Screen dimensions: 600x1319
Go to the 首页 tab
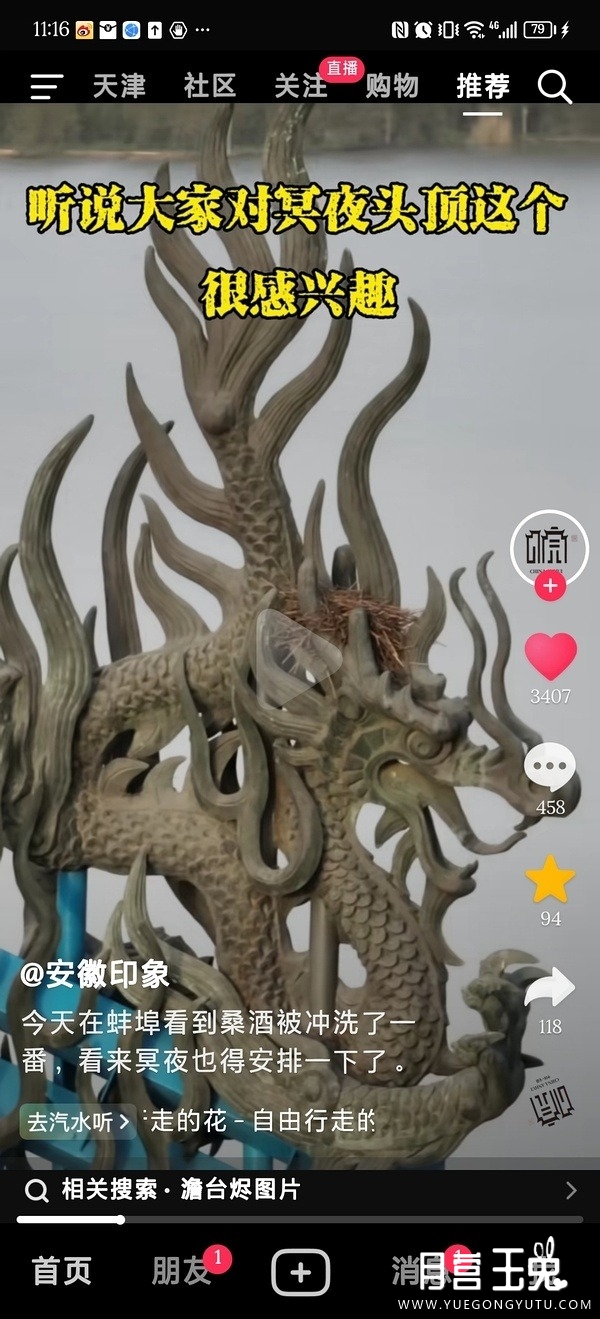[62, 1271]
